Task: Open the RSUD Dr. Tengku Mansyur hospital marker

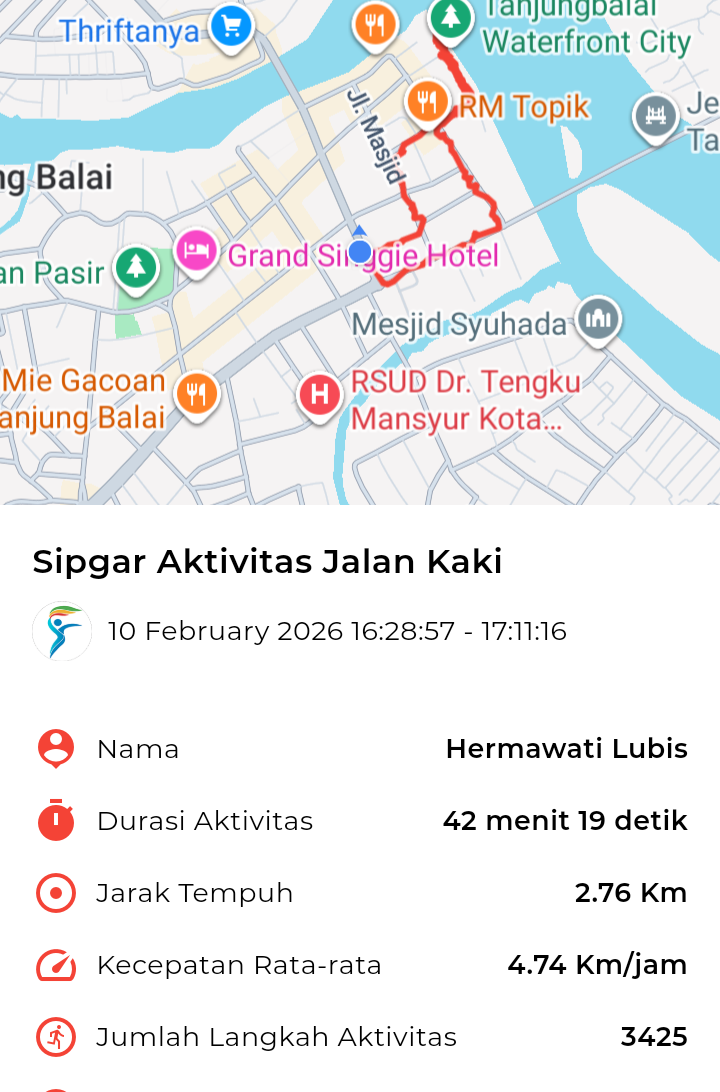Action: pyautogui.click(x=320, y=395)
